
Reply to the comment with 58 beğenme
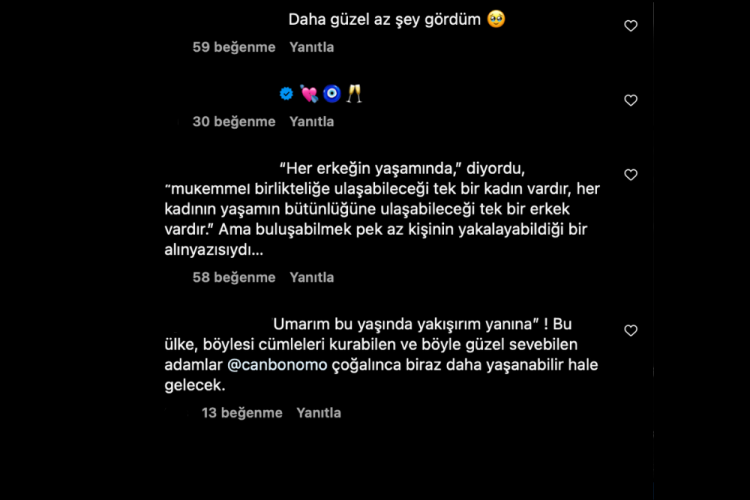tap(312, 278)
